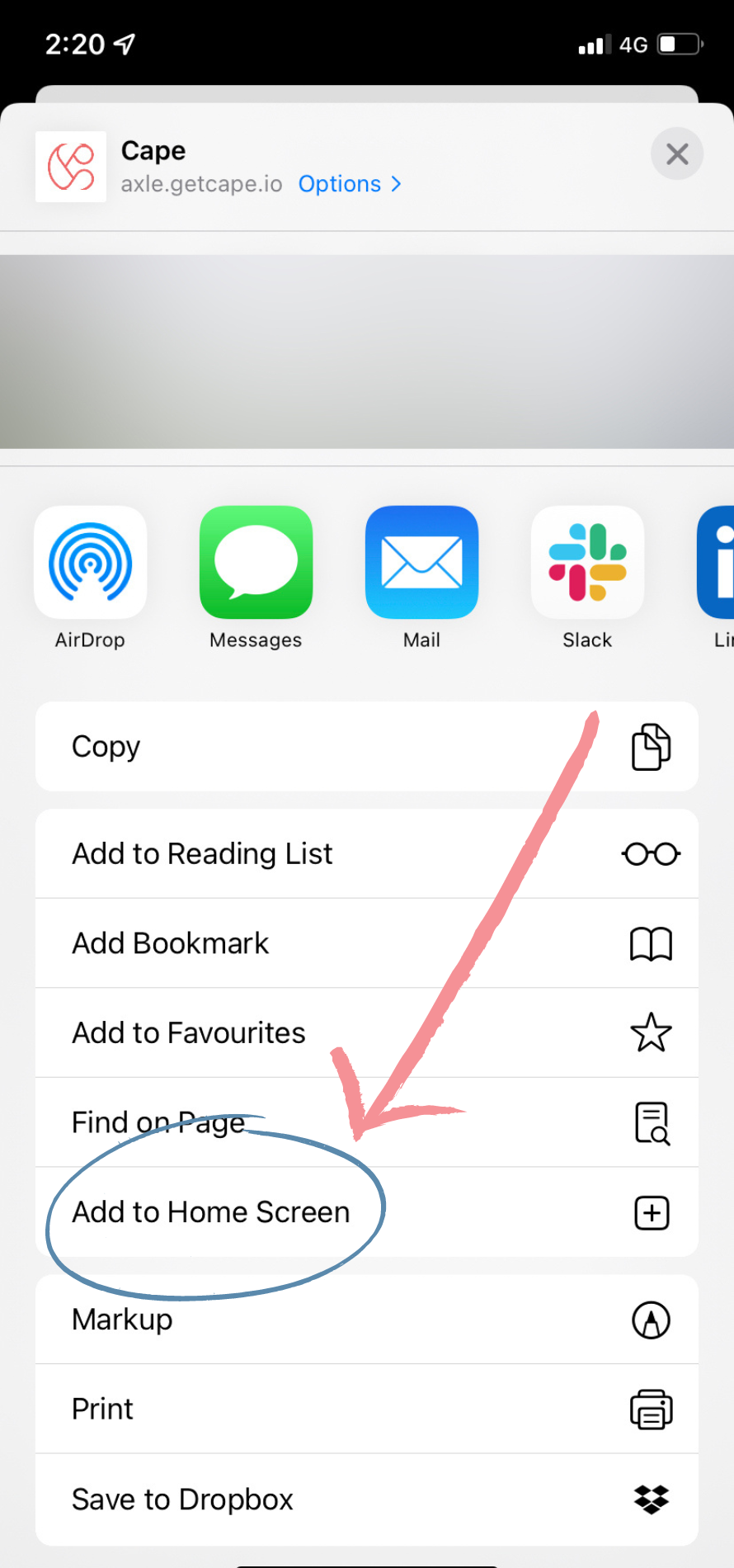
Task: Send the link with Mail
Action: click(421, 578)
